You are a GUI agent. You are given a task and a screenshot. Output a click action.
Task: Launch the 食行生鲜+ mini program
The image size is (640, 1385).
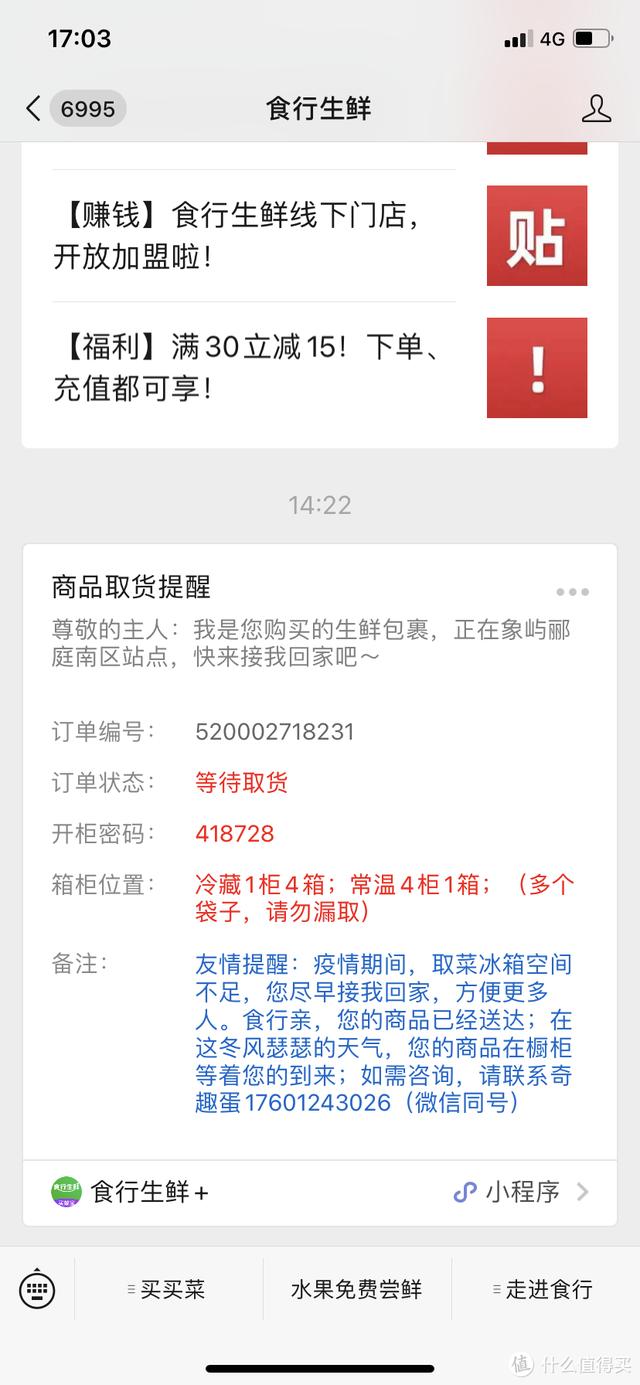click(x=320, y=1191)
